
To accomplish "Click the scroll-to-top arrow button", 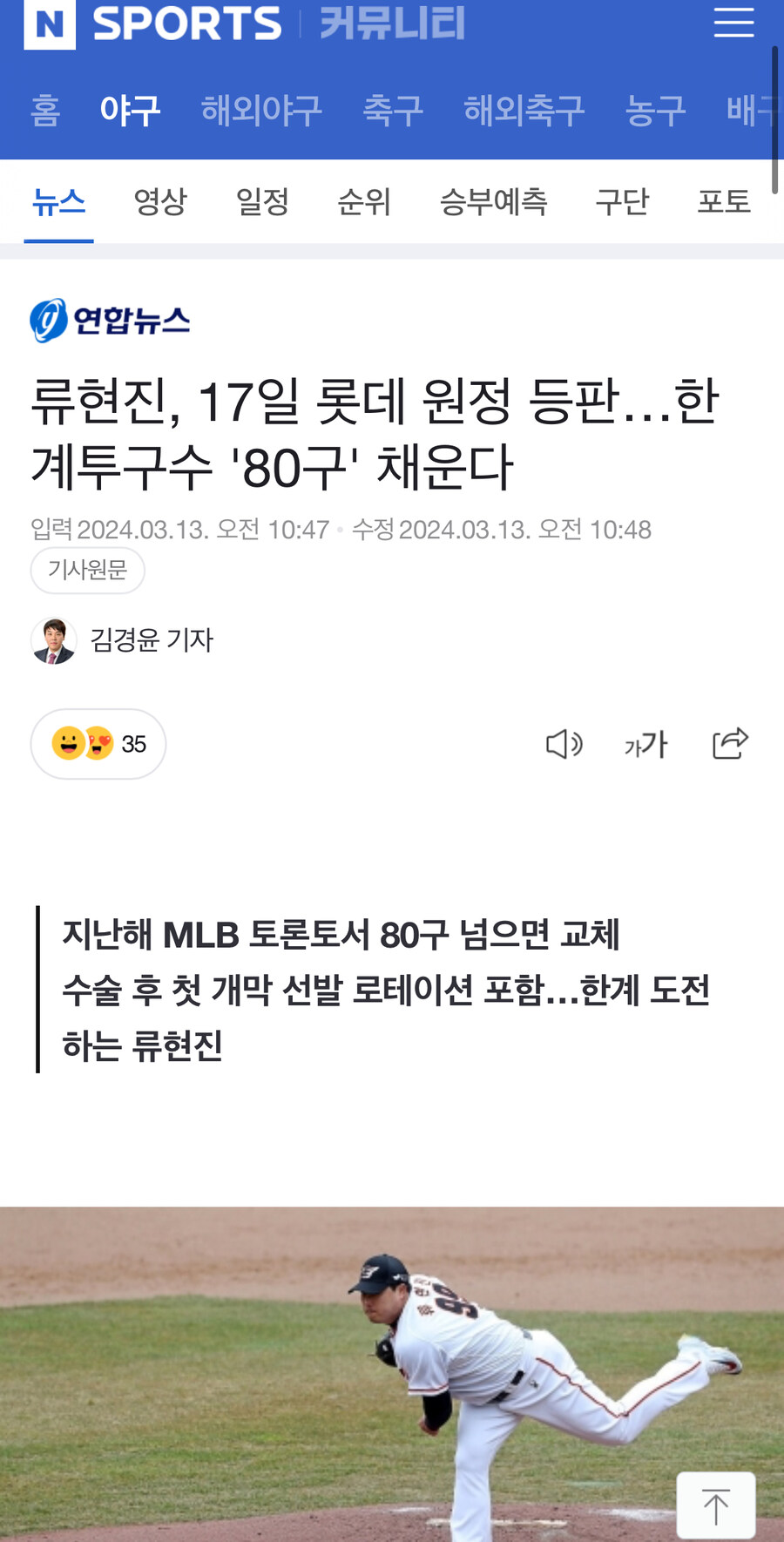I will coord(716,1504).
